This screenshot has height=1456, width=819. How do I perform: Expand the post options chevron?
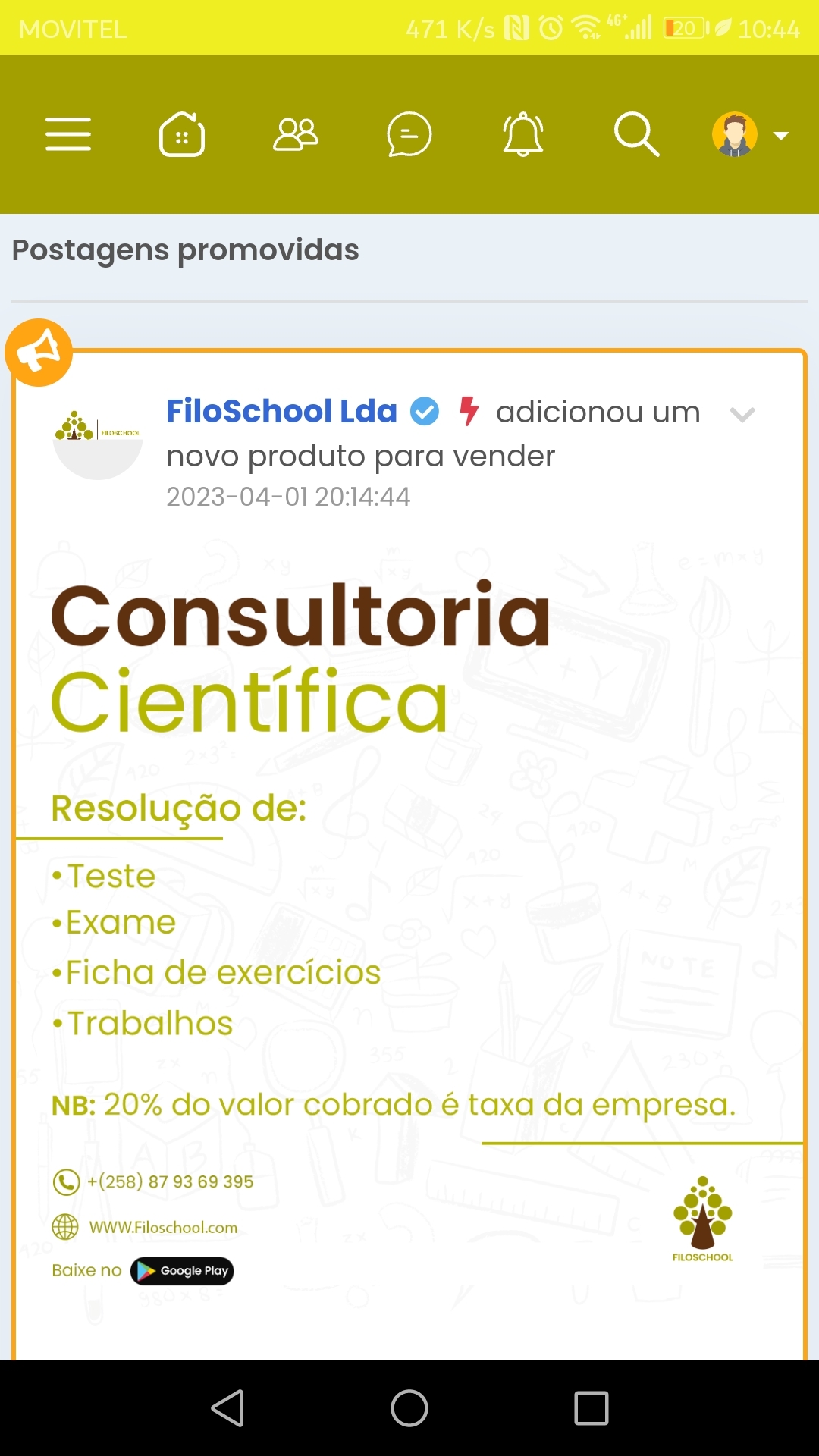742,414
